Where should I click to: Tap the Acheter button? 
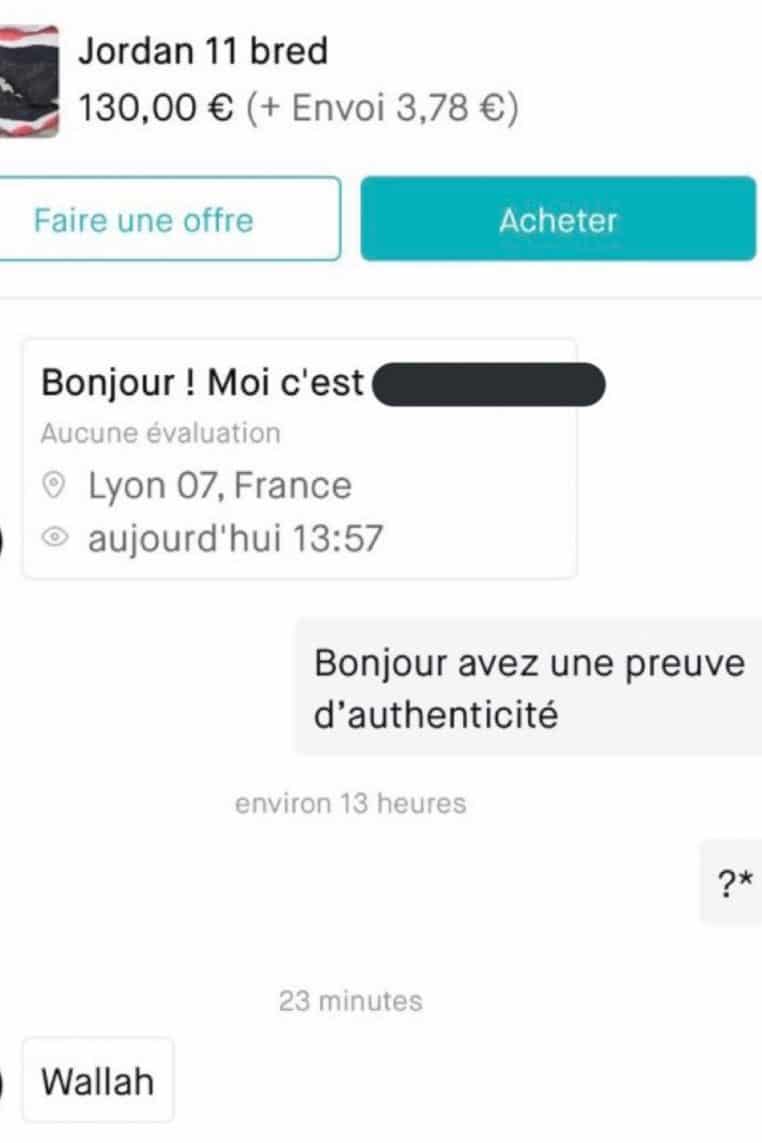coord(558,219)
